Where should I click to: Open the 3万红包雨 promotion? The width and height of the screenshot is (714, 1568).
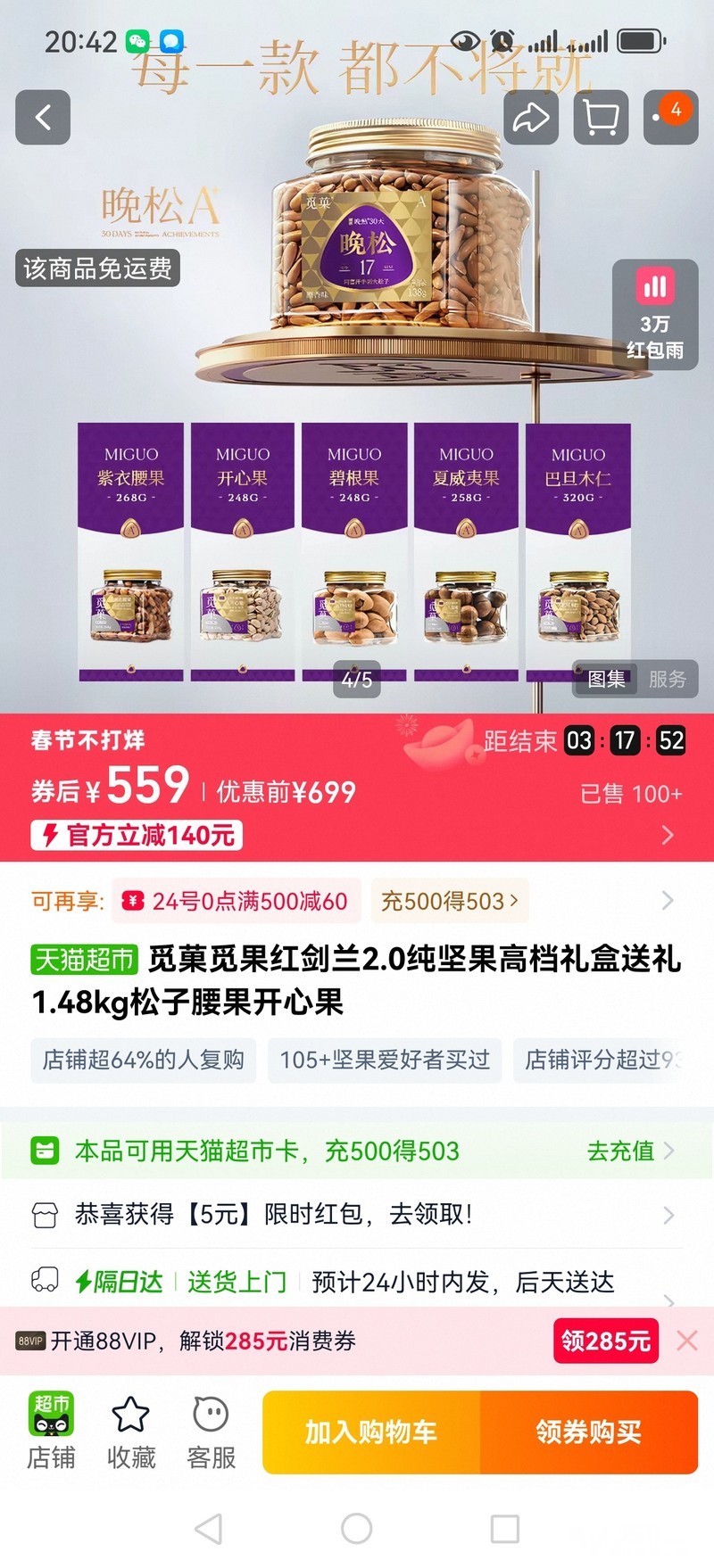pyautogui.click(x=654, y=315)
